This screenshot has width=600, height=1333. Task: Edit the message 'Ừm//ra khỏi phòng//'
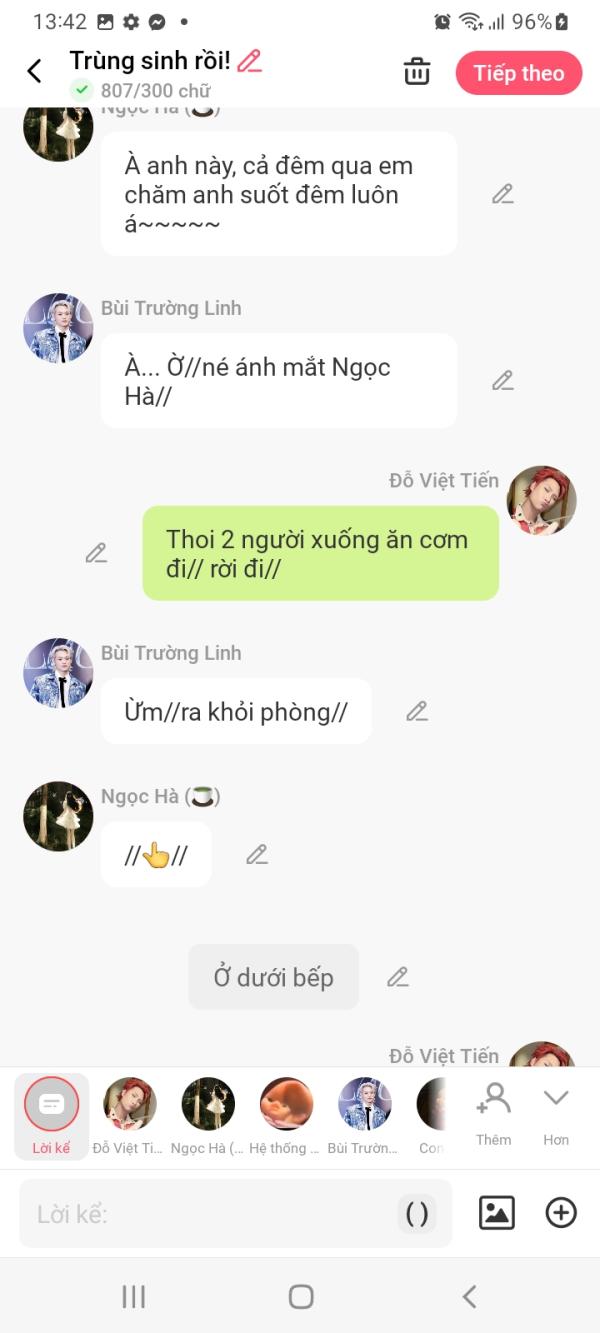click(x=417, y=711)
